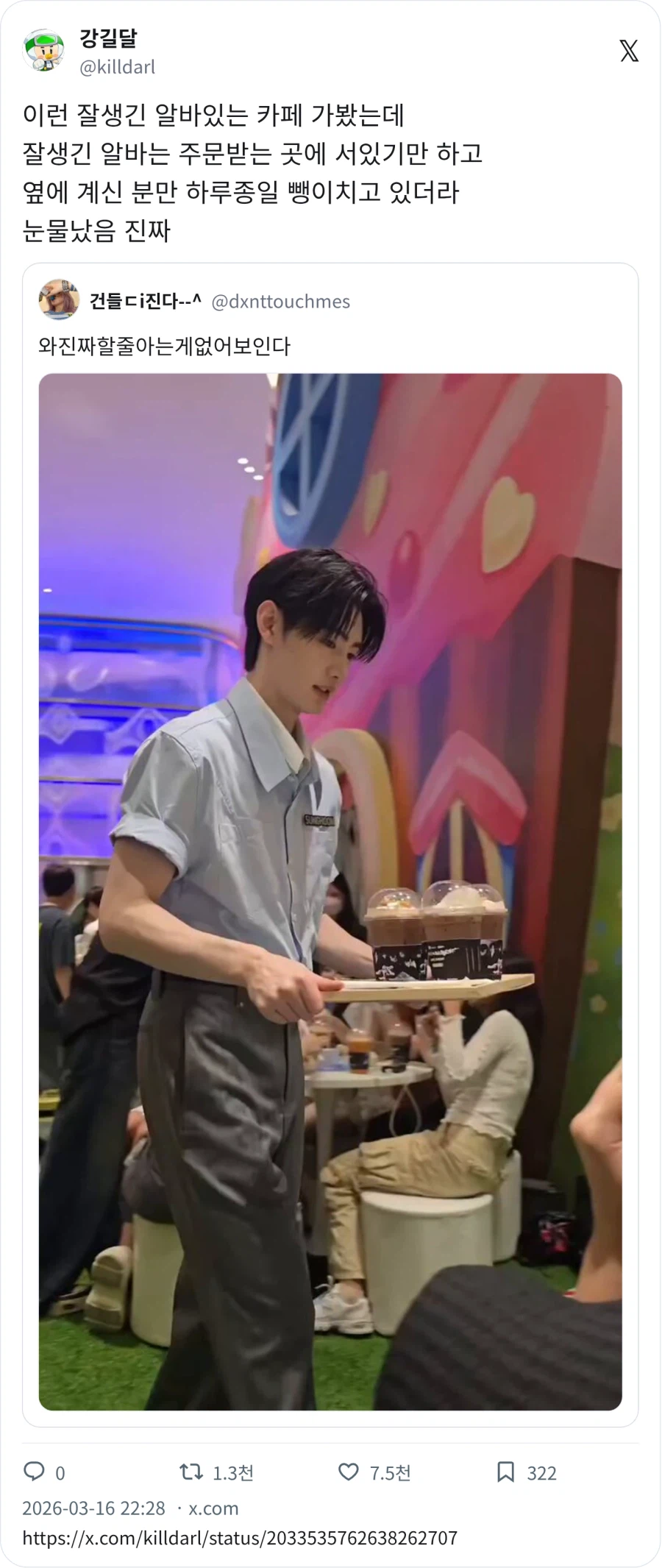Like this post
Image resolution: width=662 pixels, height=1568 pixels.
(x=348, y=1472)
